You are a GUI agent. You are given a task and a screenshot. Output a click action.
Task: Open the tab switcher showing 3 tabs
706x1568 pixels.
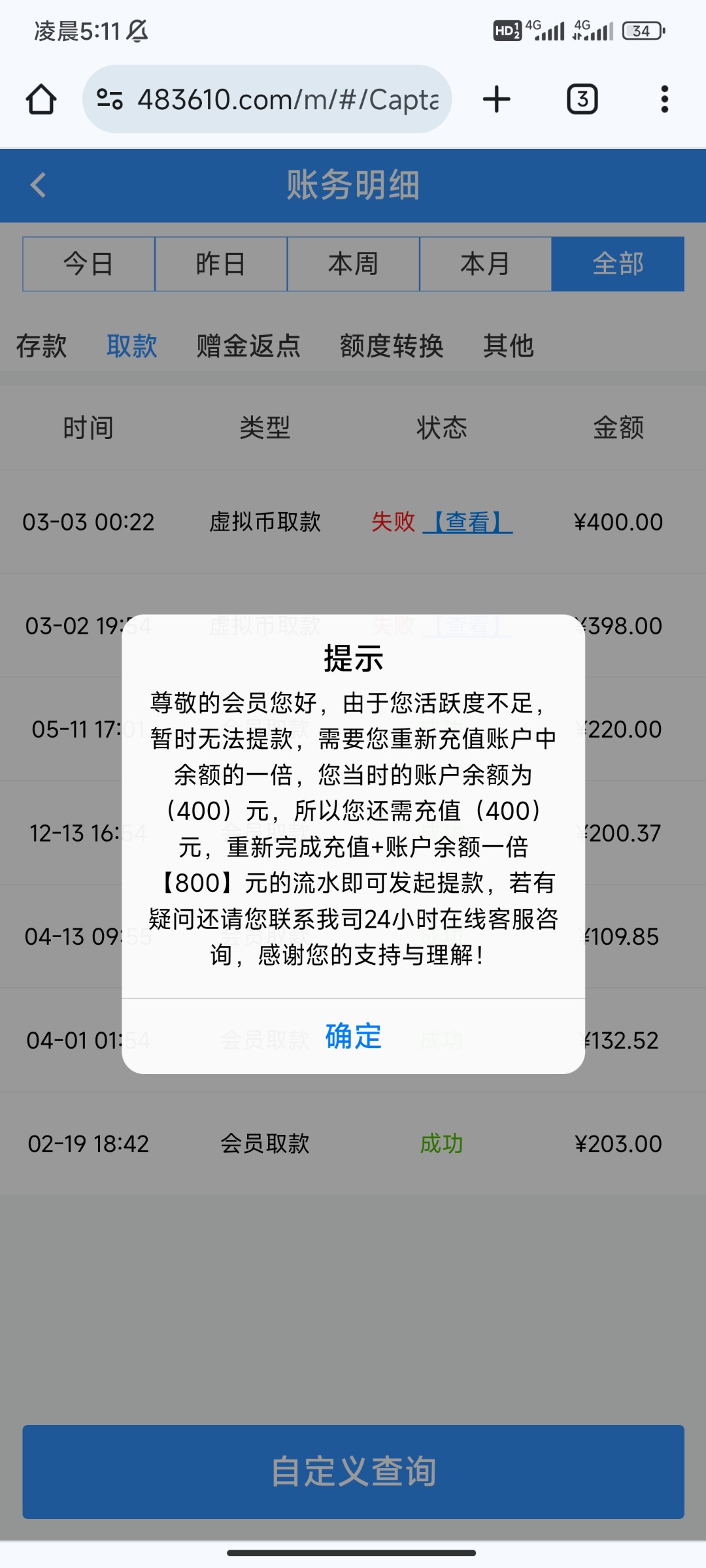[x=581, y=99]
